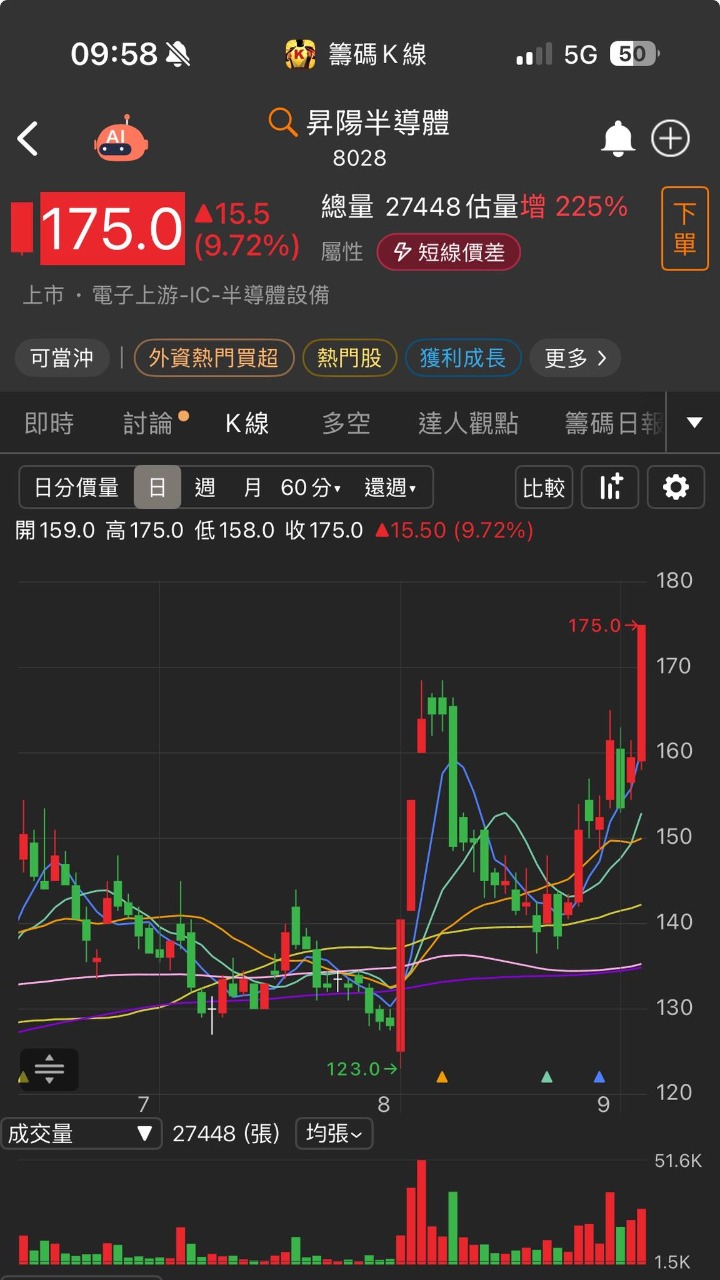
Task: Open chart settings gear
Action: [x=676, y=488]
